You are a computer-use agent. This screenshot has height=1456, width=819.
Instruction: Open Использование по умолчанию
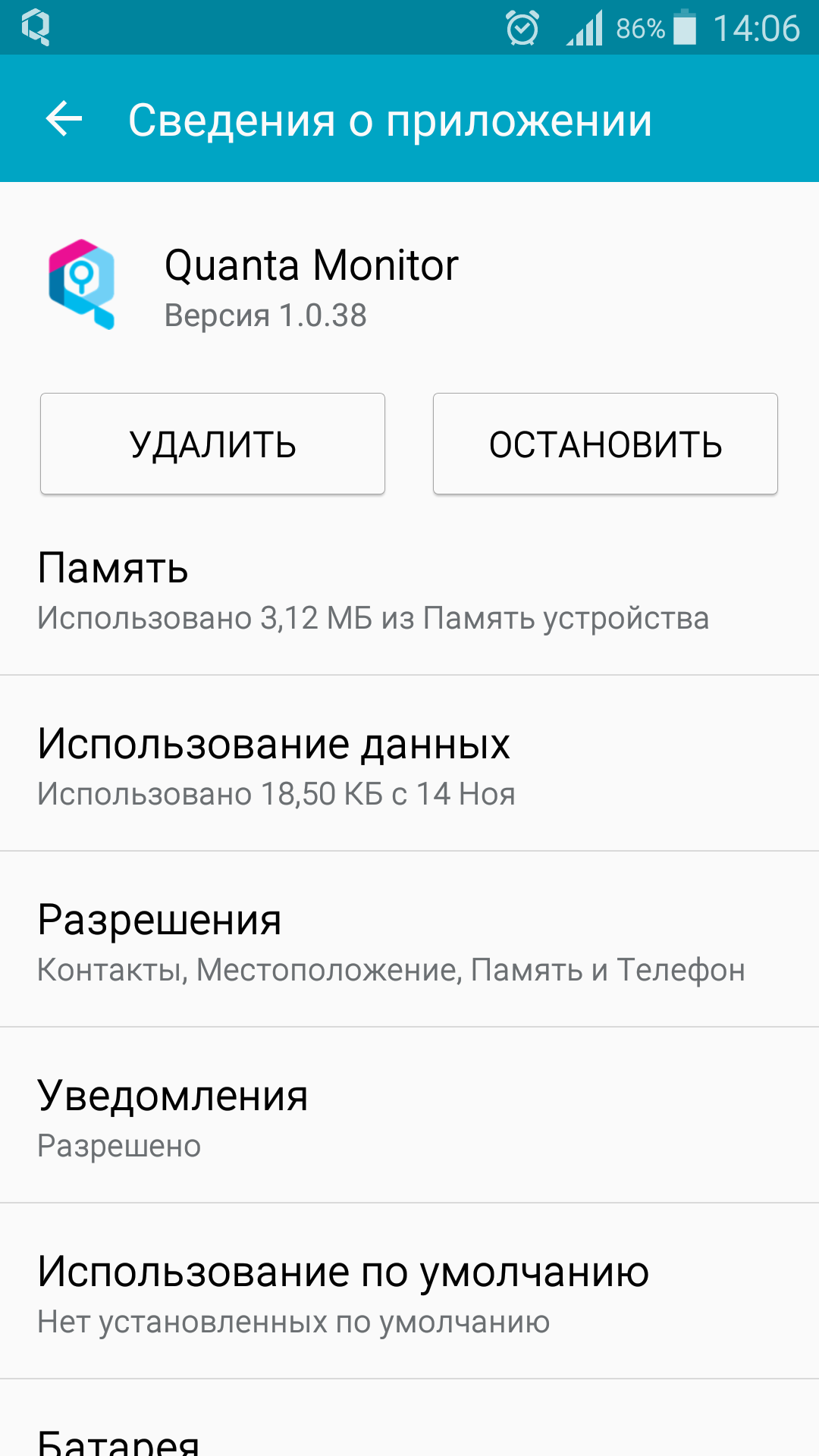point(409,1291)
